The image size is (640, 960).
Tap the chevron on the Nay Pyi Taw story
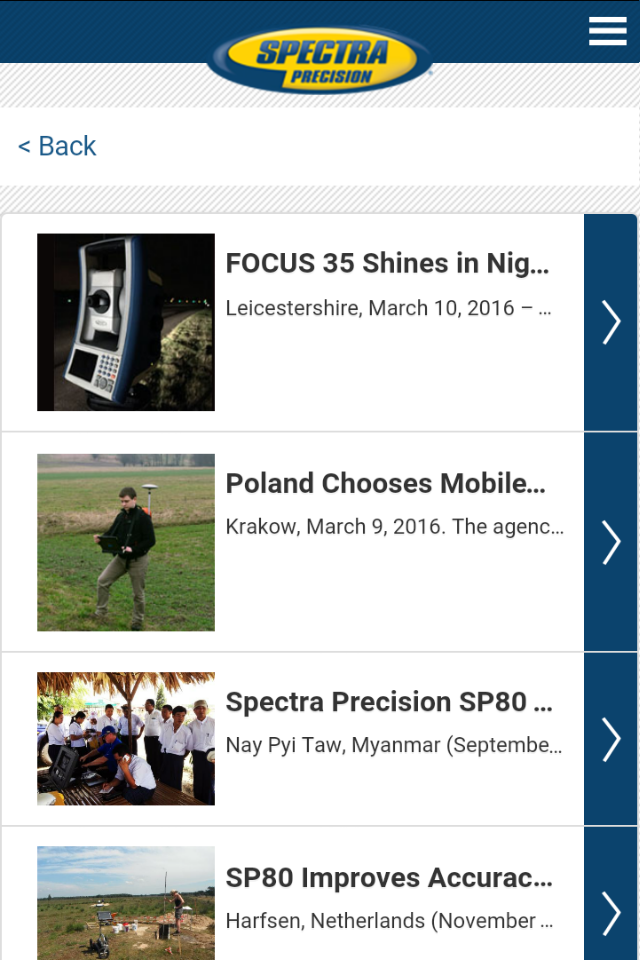tap(611, 740)
